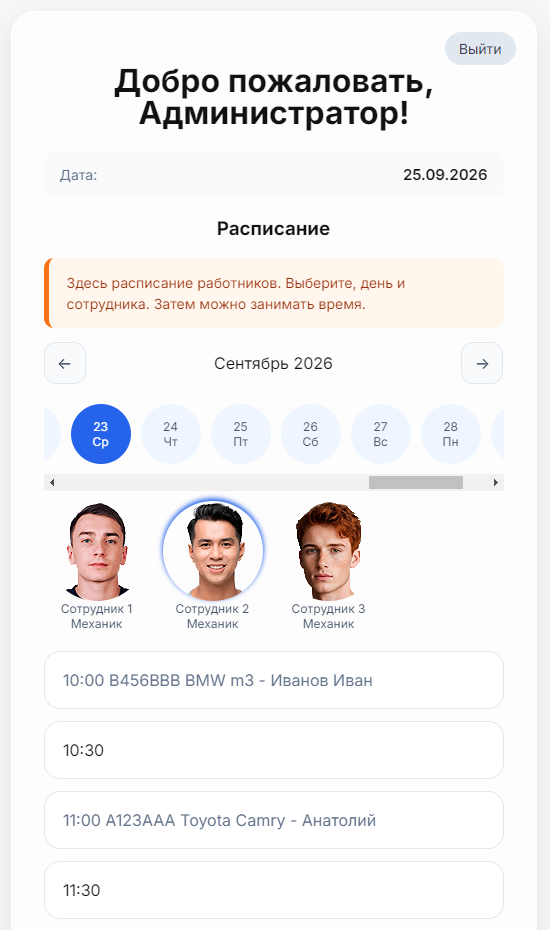The image size is (550, 930).
Task: Select day 25 Пт
Action: tap(241, 434)
